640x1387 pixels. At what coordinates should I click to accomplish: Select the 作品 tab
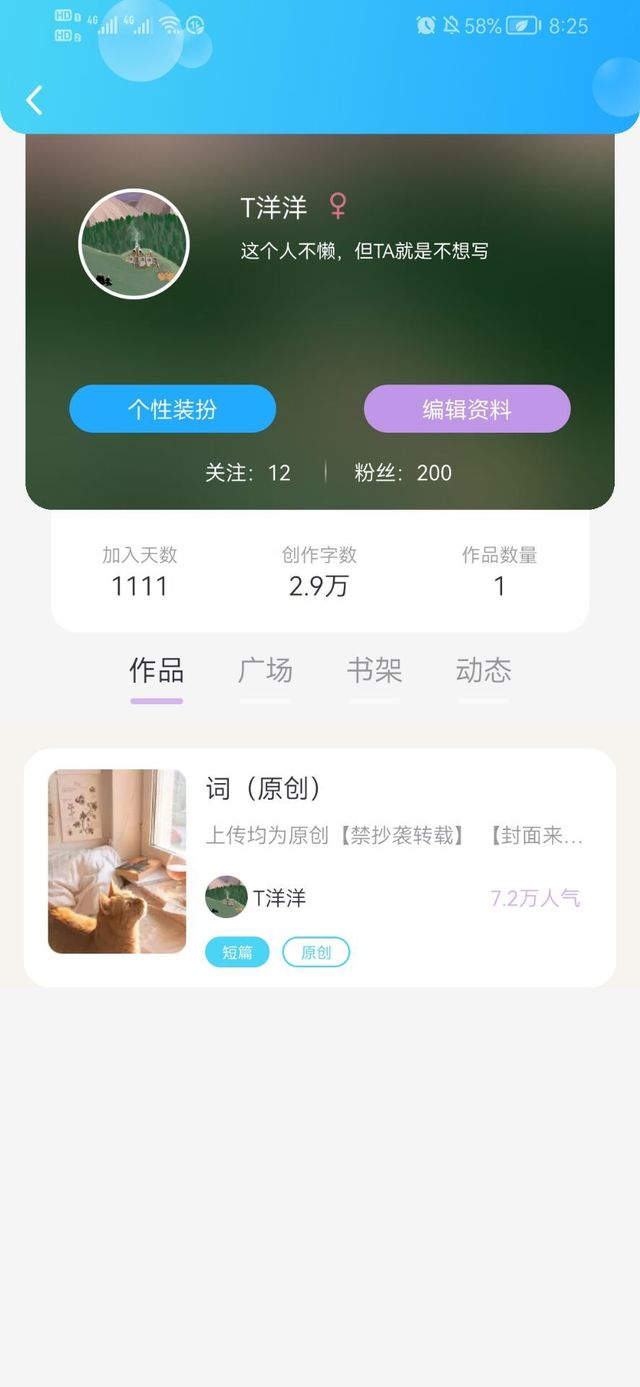(156, 671)
